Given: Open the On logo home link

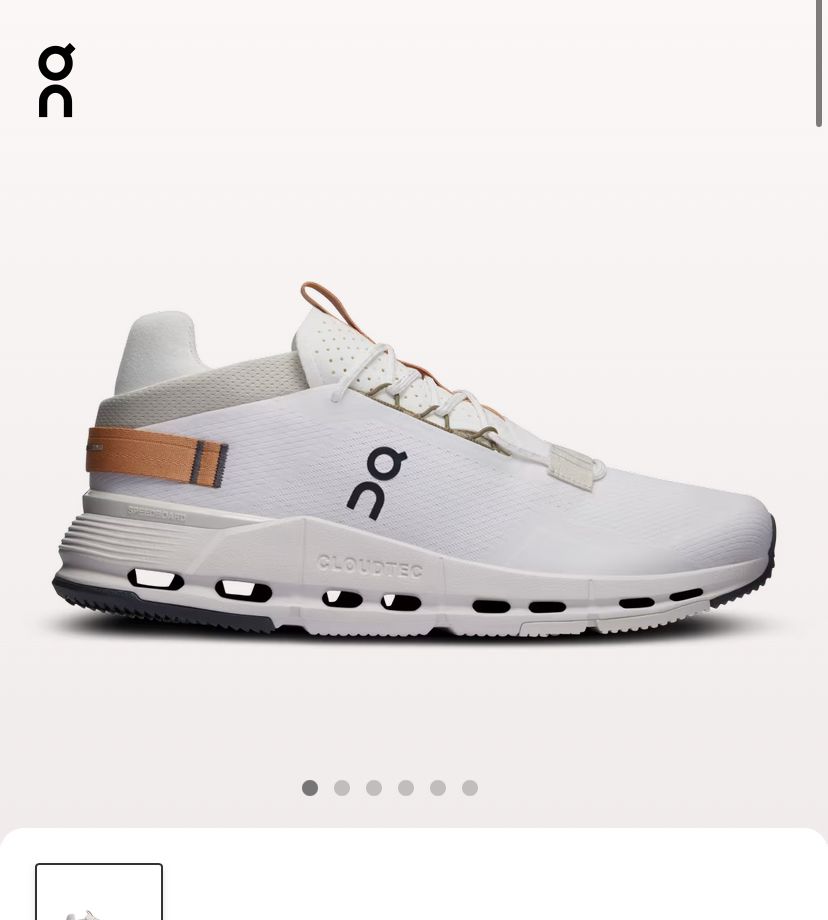Looking at the screenshot, I should click(56, 81).
